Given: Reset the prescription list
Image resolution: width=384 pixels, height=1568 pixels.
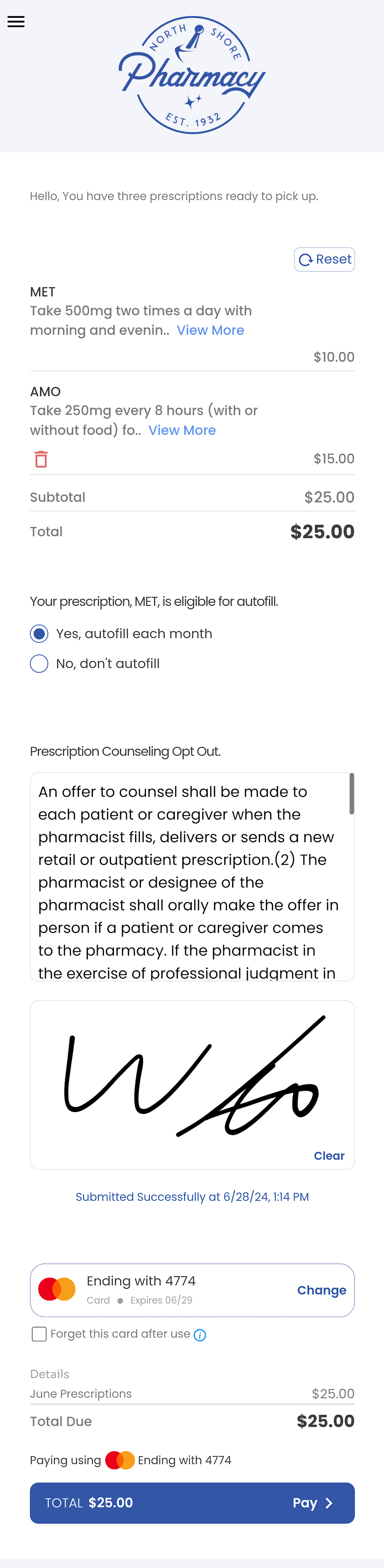Looking at the screenshot, I should (324, 259).
